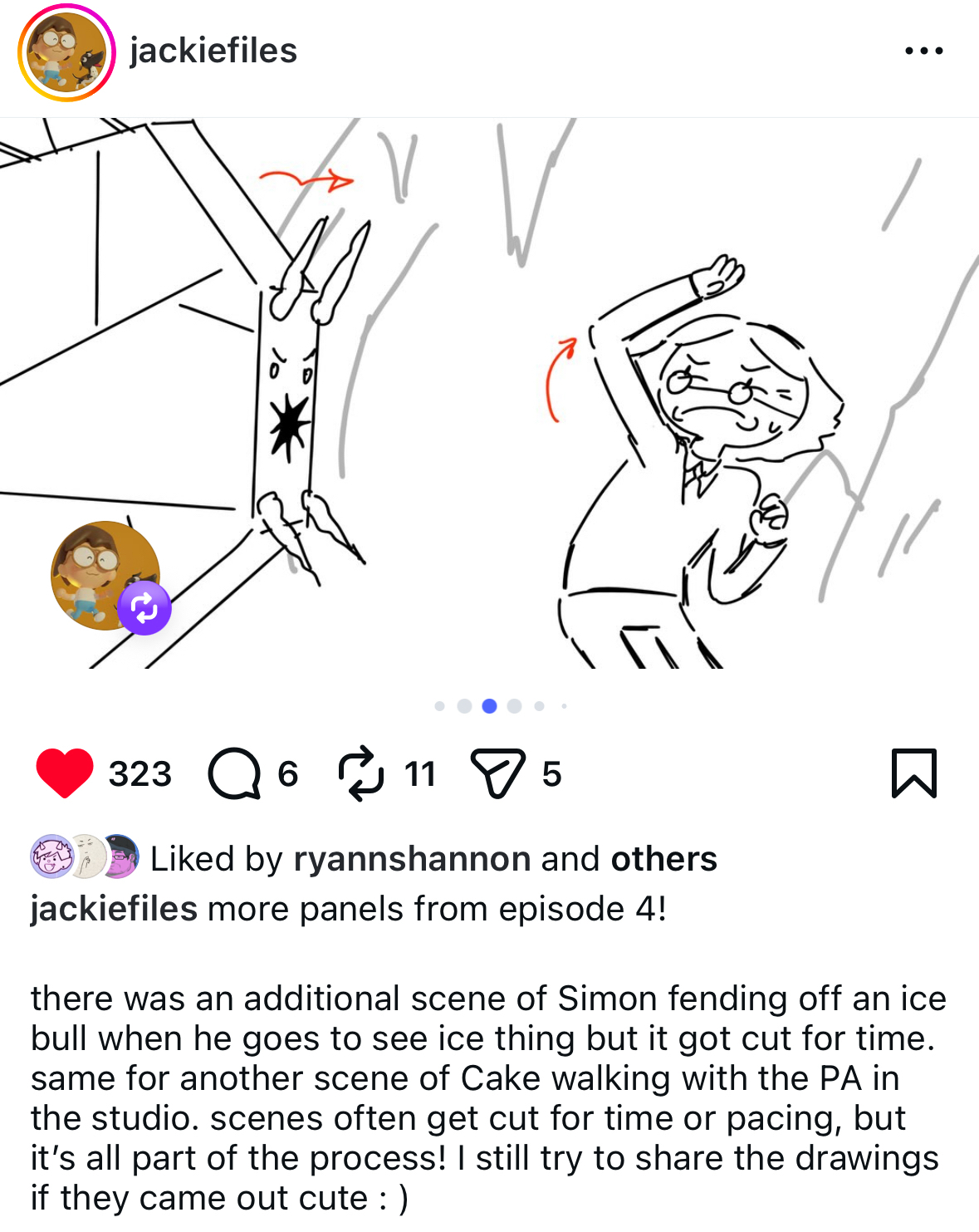Open the post's three-dot options menu
The width and height of the screenshot is (979, 1232).
(923, 51)
